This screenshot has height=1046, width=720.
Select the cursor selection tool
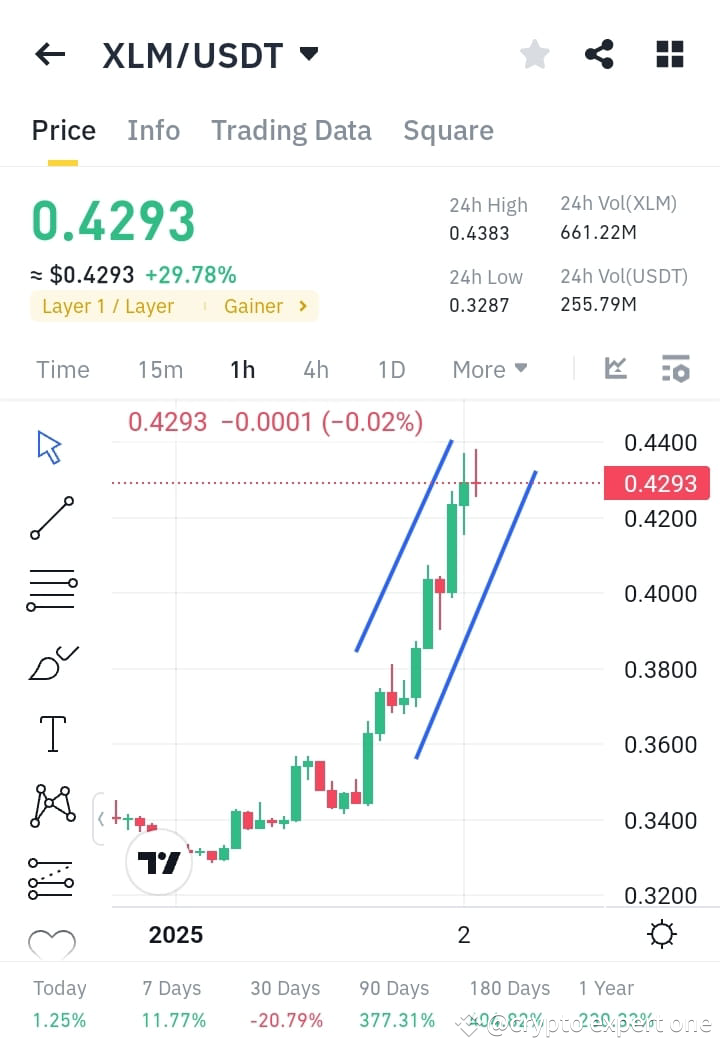(x=48, y=448)
